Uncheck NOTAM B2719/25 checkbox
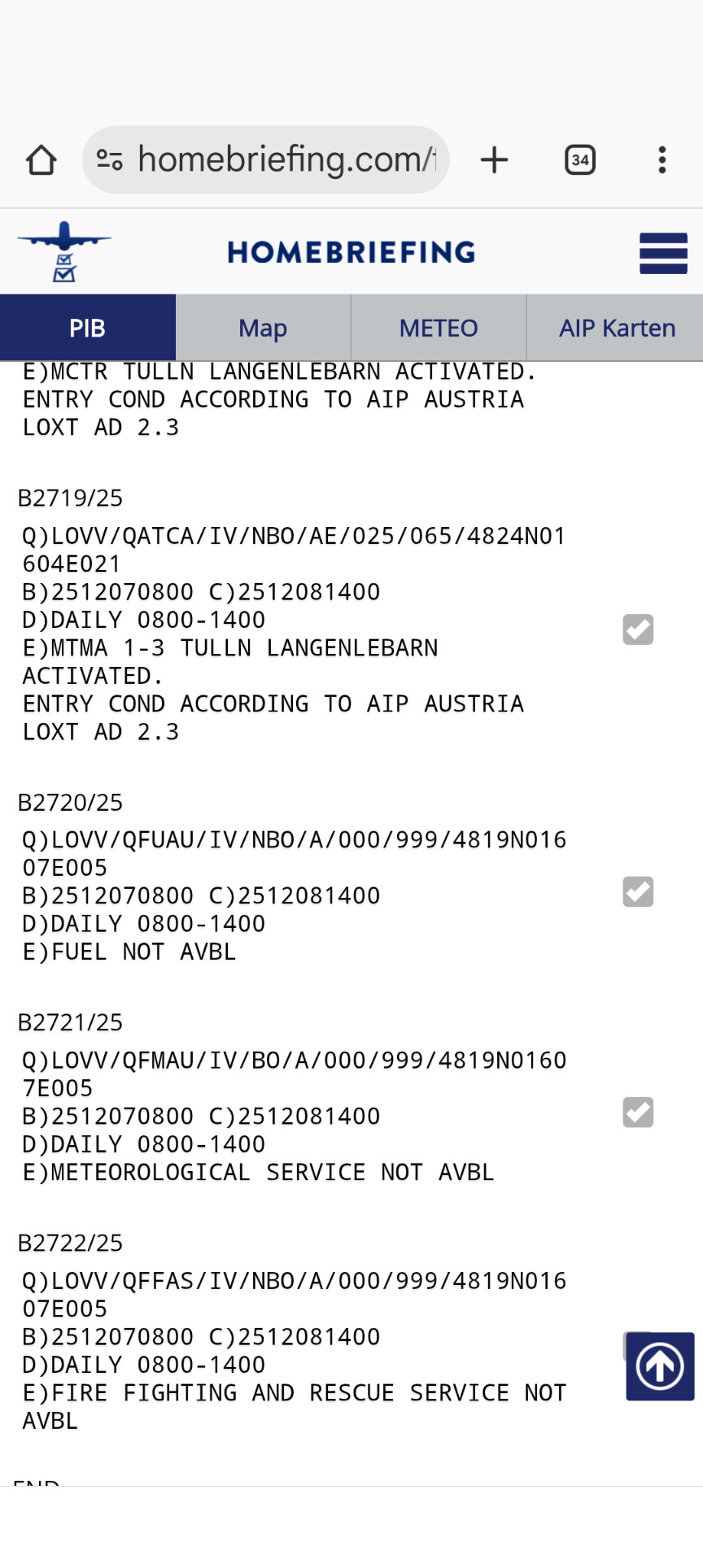The height and width of the screenshot is (1568, 703). click(x=638, y=629)
